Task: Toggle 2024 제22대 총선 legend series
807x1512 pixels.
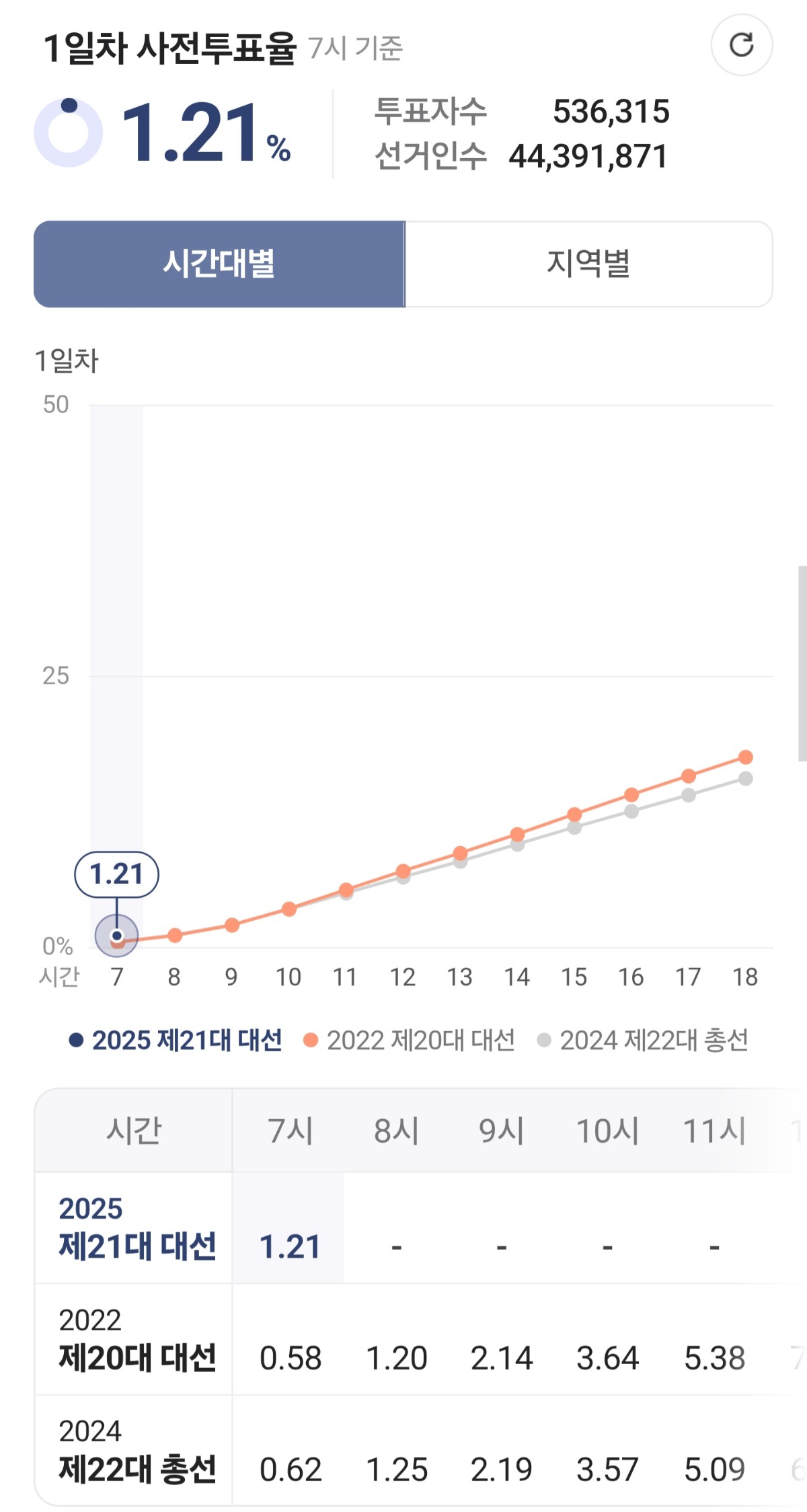Action: pyautogui.click(x=643, y=1040)
